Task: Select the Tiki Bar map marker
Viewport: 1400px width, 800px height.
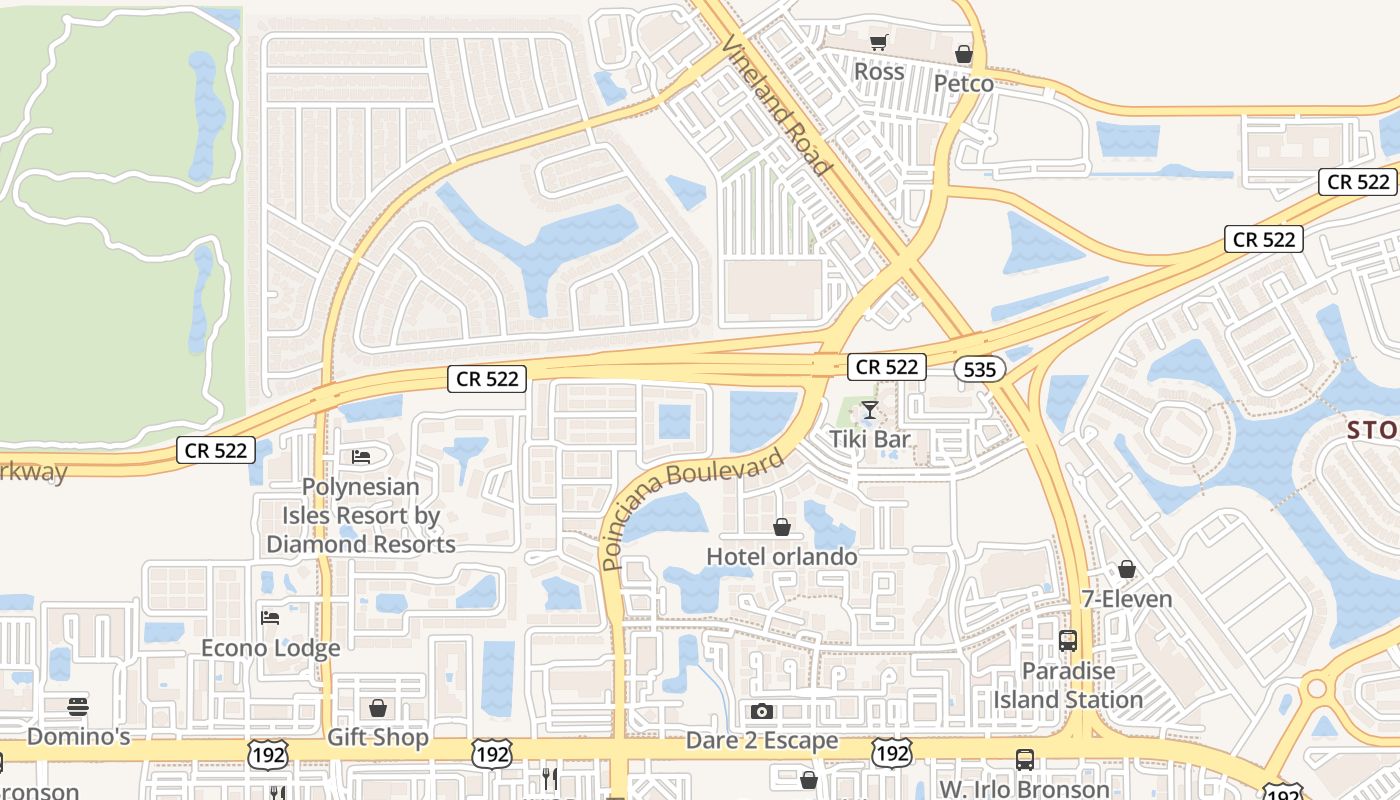Action: point(870,410)
